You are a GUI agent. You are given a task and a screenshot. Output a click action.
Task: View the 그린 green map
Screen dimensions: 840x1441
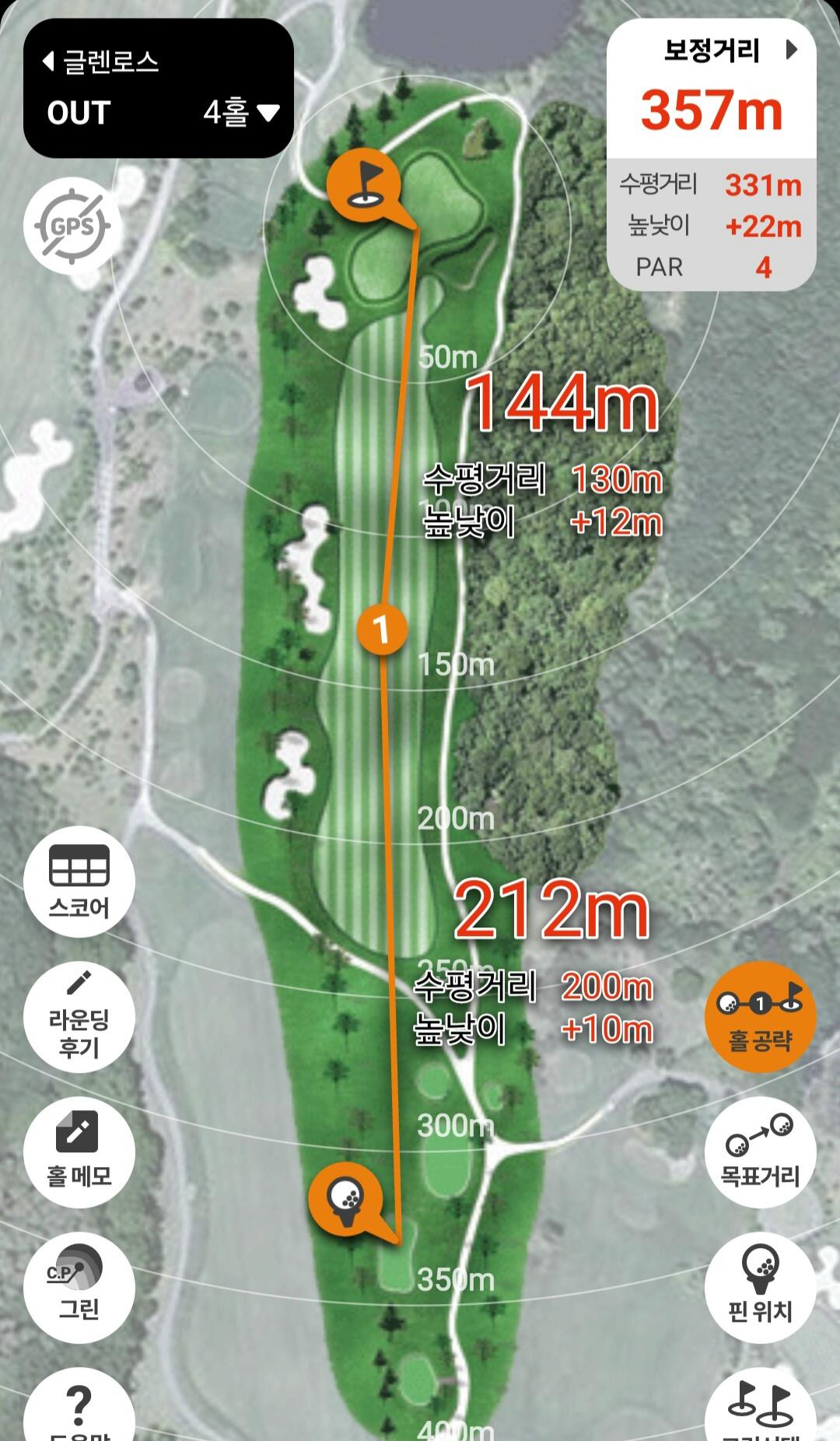[79, 1287]
